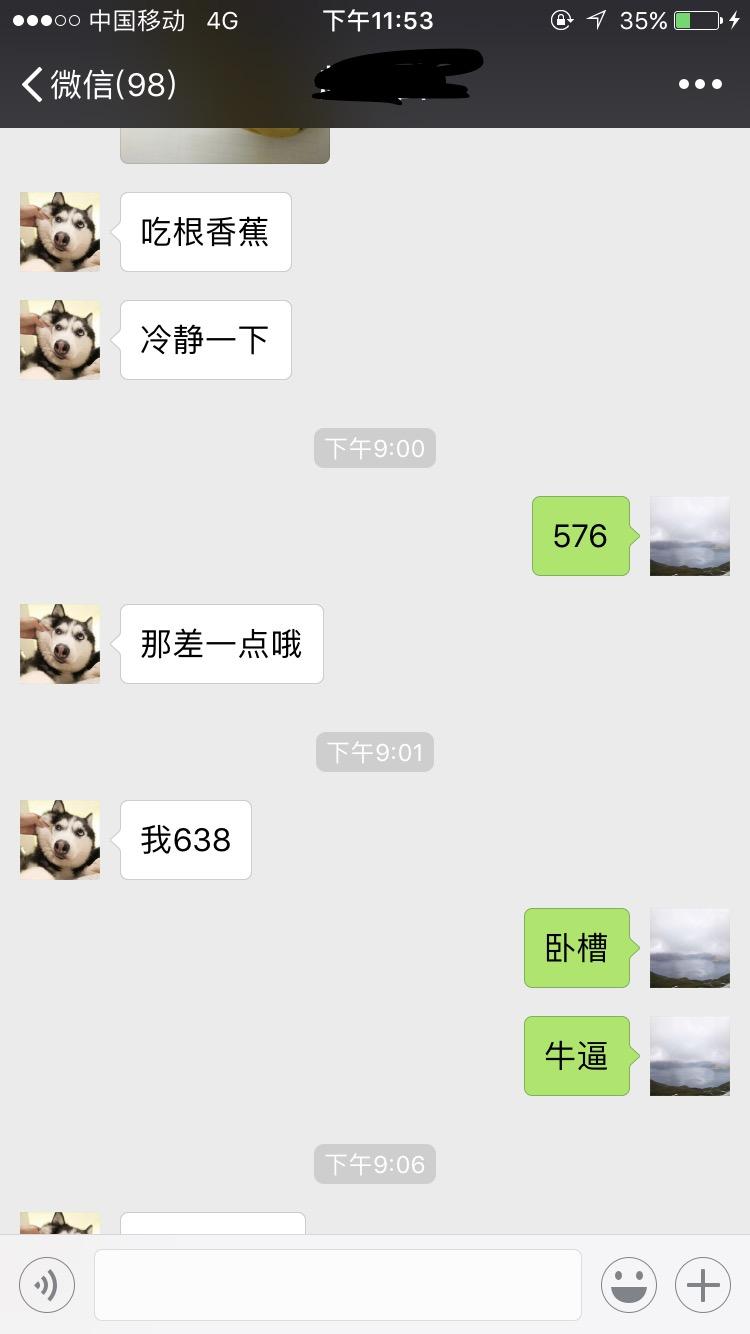750x1334 pixels.
Task: Select the 牛逼 message bubble
Action: coord(576,1056)
